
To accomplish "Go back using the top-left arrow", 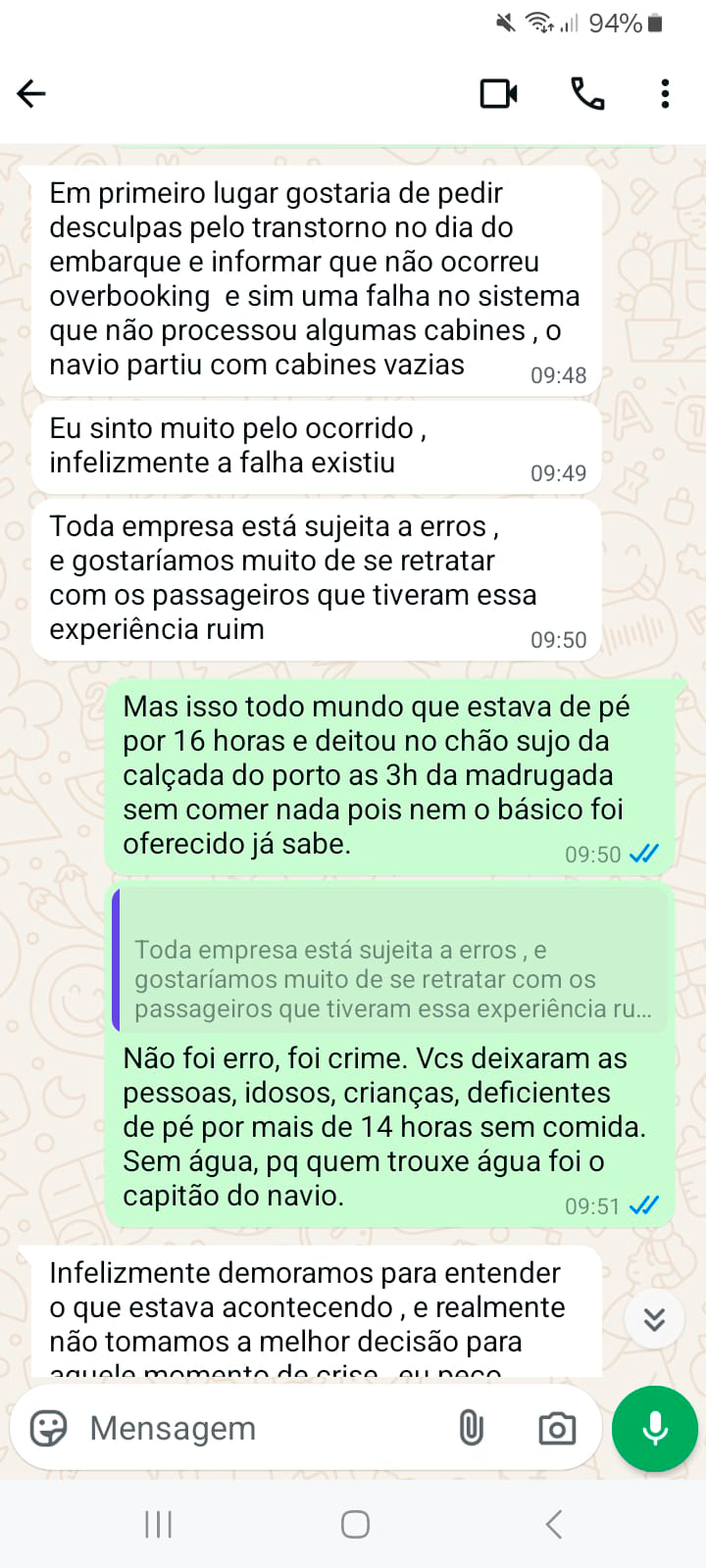I will click(31, 93).
